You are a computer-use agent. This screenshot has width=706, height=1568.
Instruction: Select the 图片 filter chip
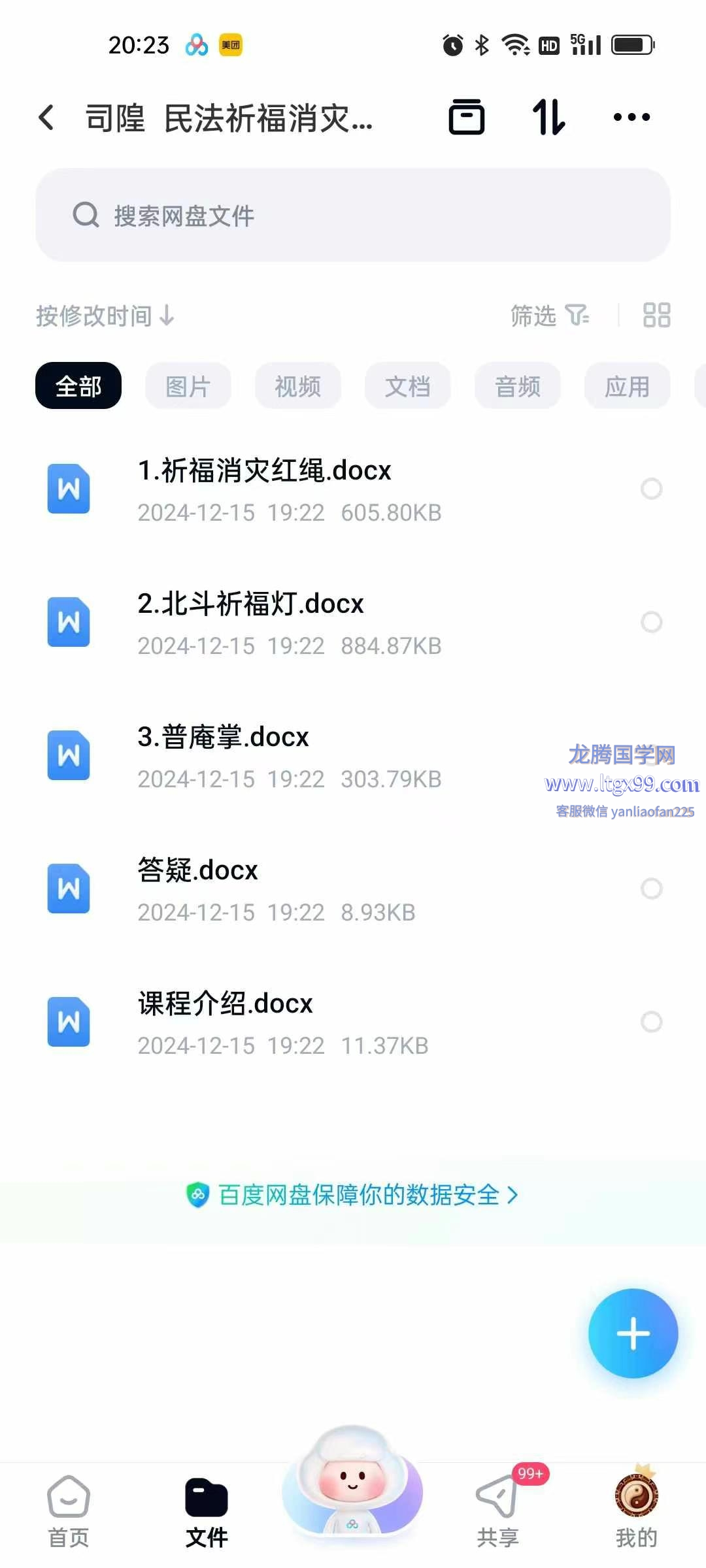coord(188,386)
